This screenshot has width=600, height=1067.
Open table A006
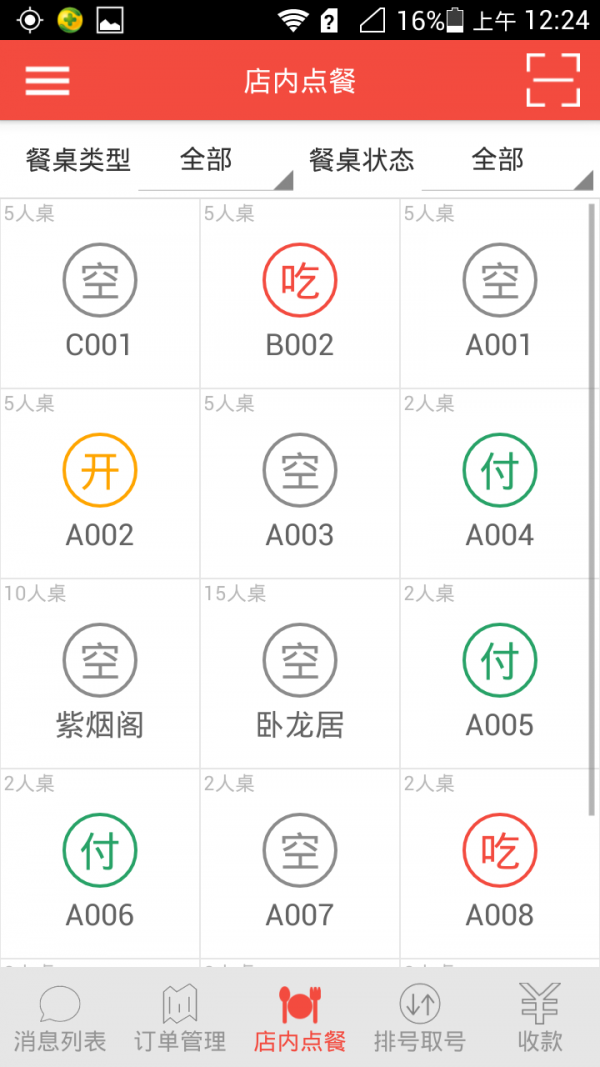100,865
